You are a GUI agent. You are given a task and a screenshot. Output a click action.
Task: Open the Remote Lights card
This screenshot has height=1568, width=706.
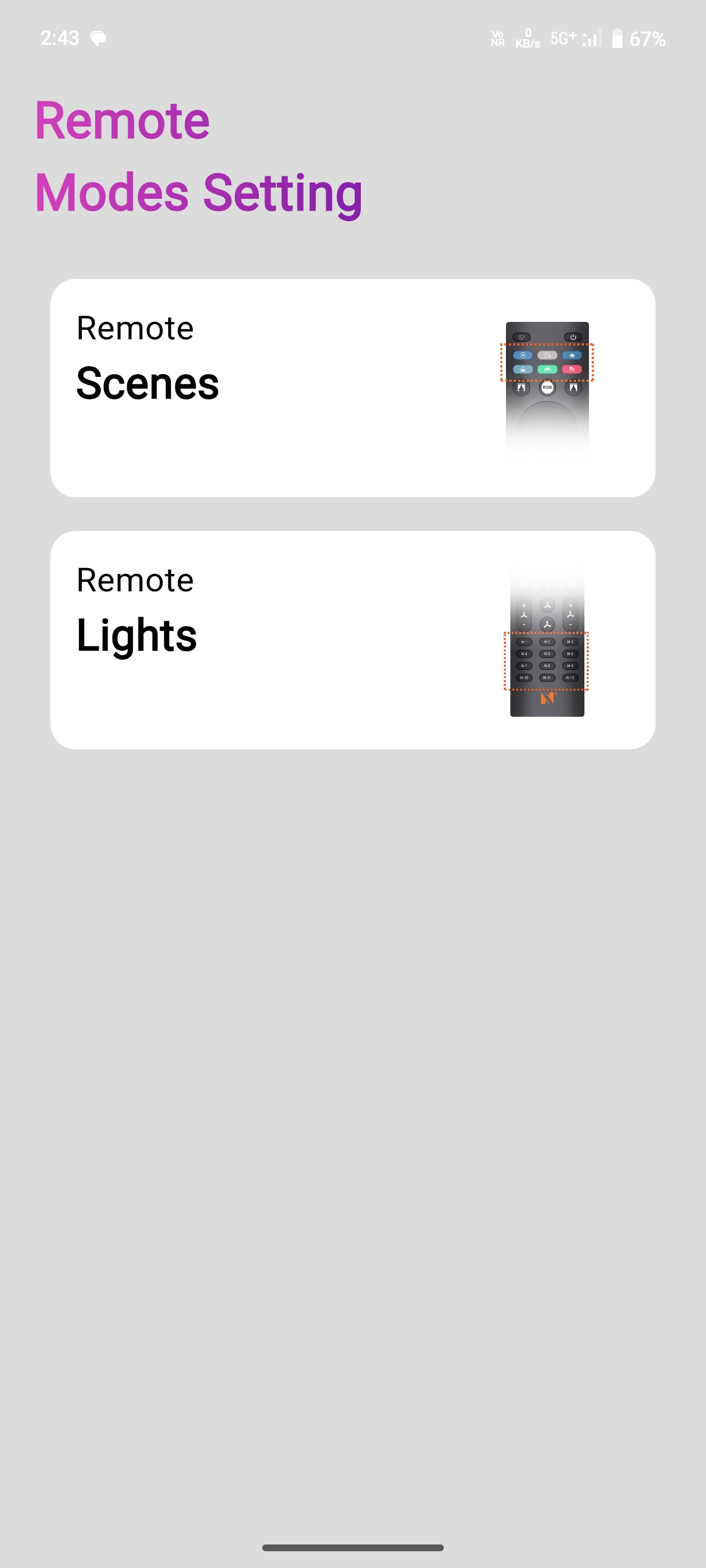352,640
